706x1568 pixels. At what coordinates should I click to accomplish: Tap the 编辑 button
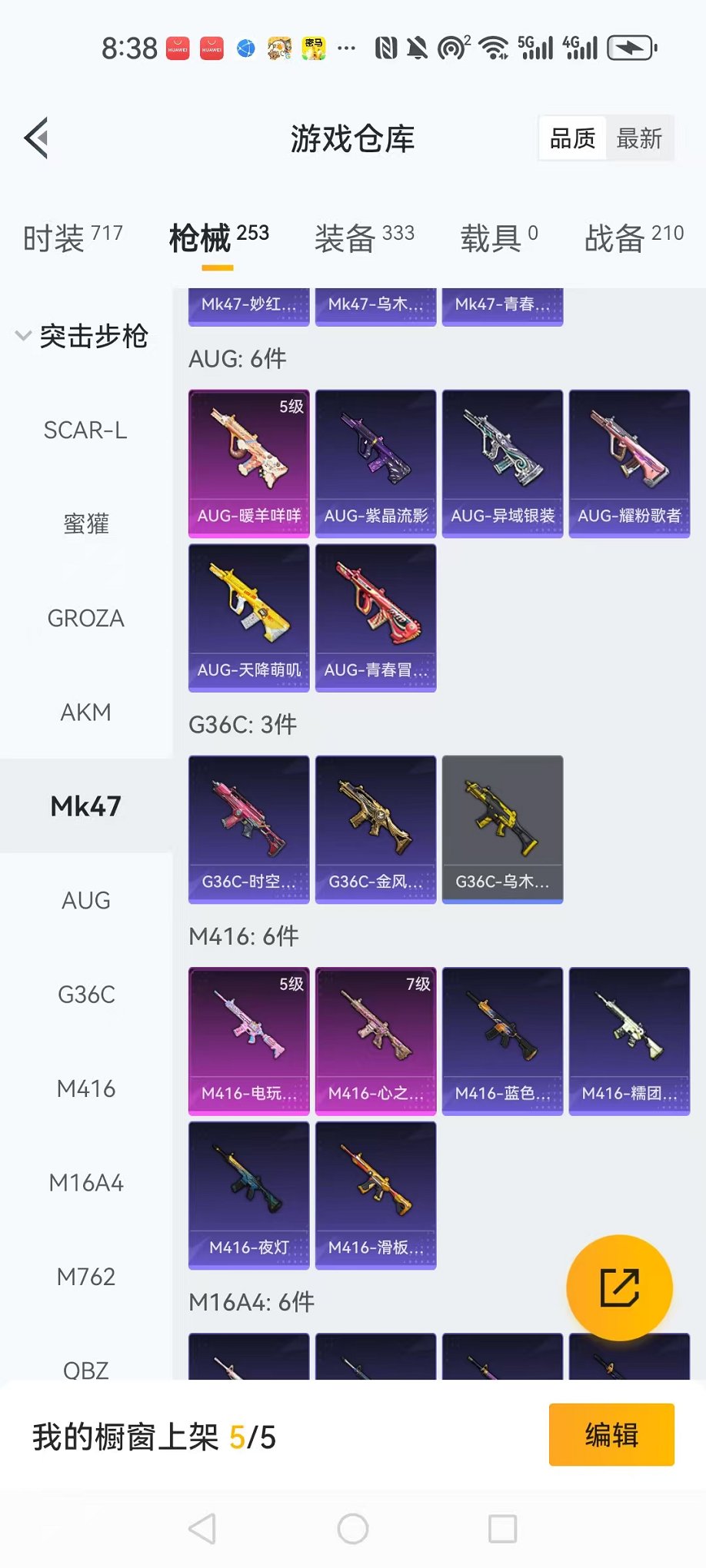611,1435
